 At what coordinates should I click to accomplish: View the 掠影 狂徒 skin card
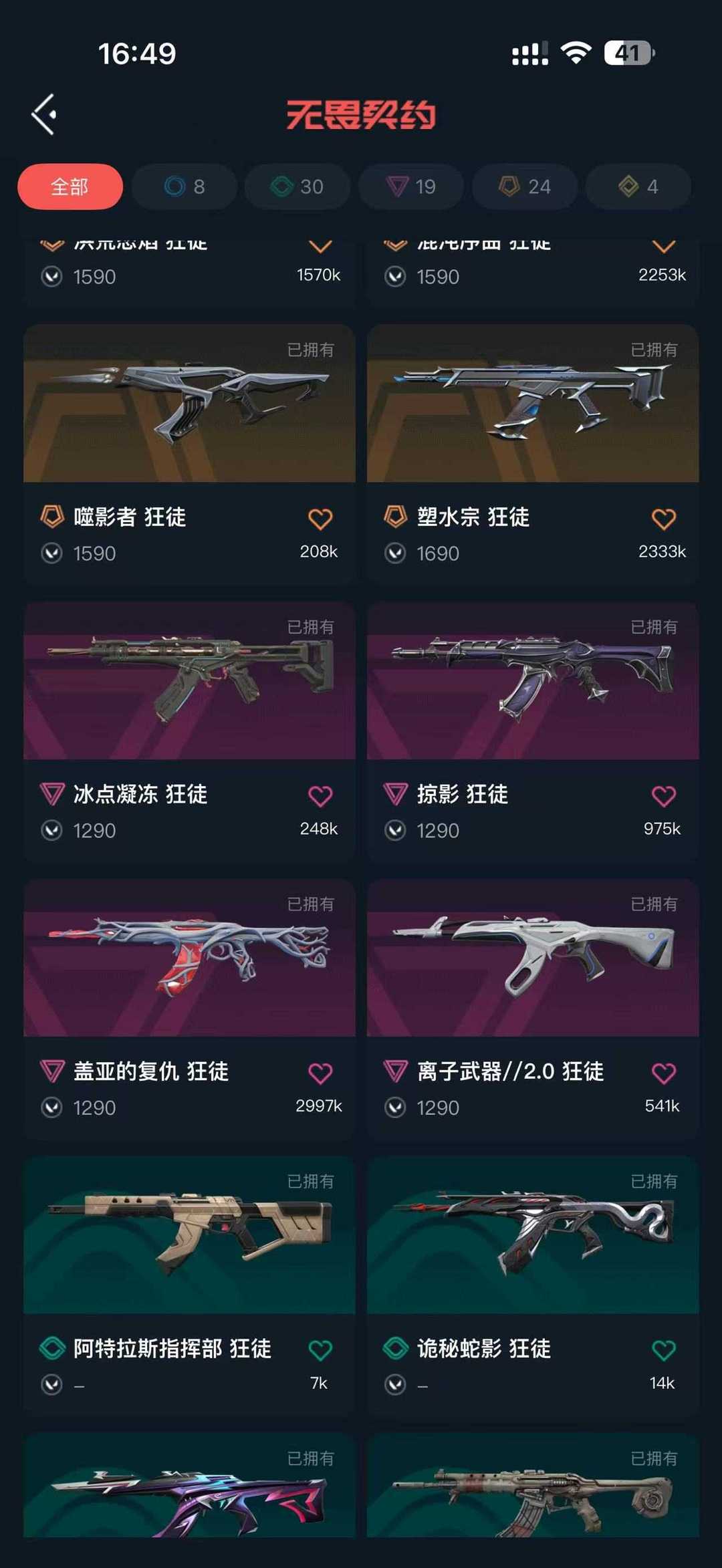coord(533,682)
